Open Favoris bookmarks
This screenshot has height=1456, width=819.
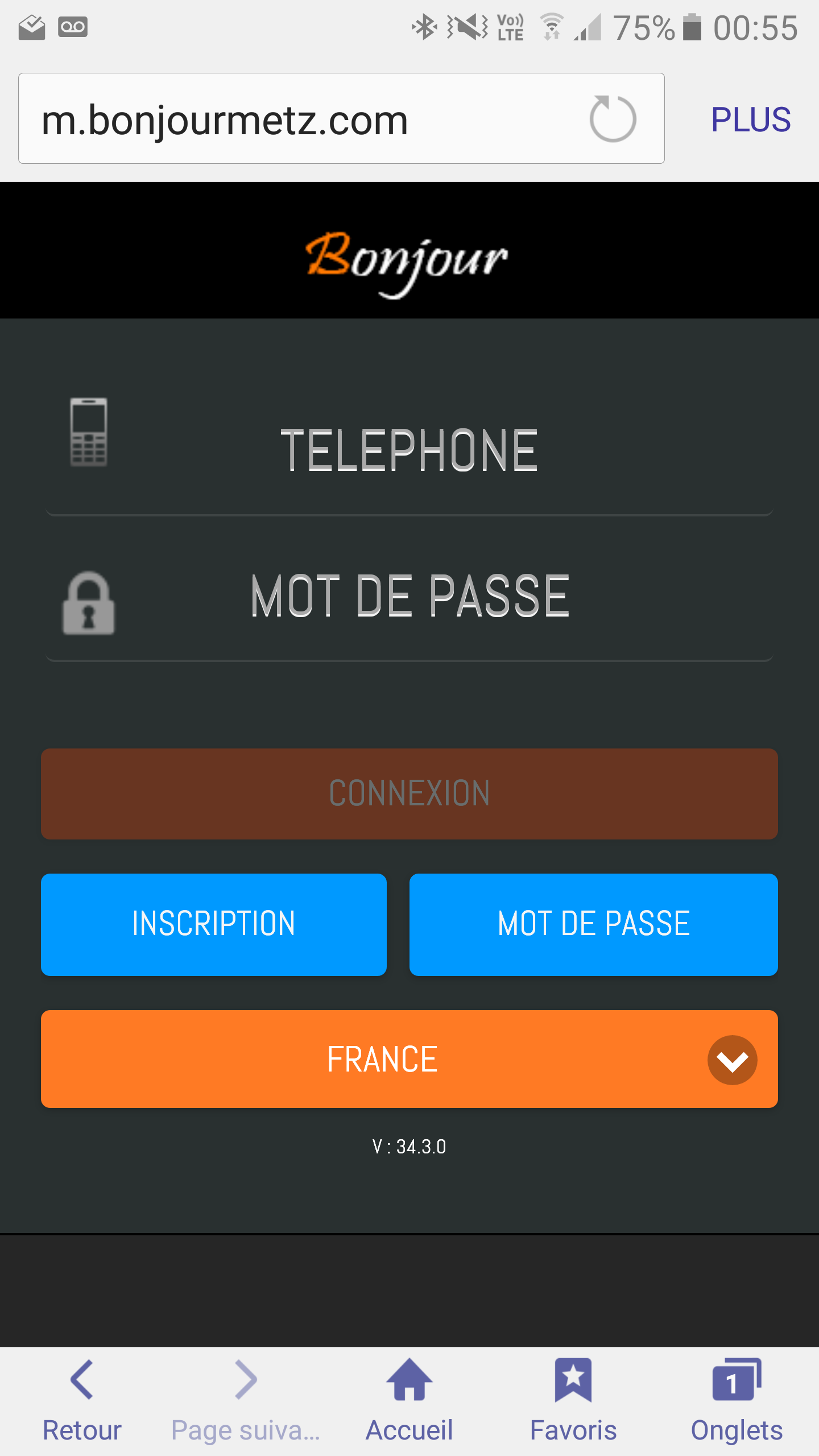click(x=573, y=1401)
